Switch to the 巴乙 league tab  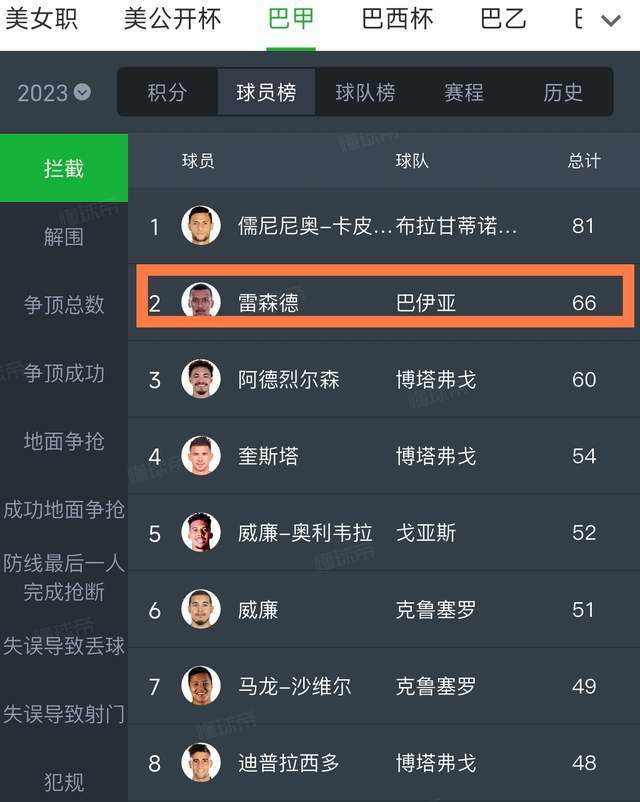coord(503,18)
